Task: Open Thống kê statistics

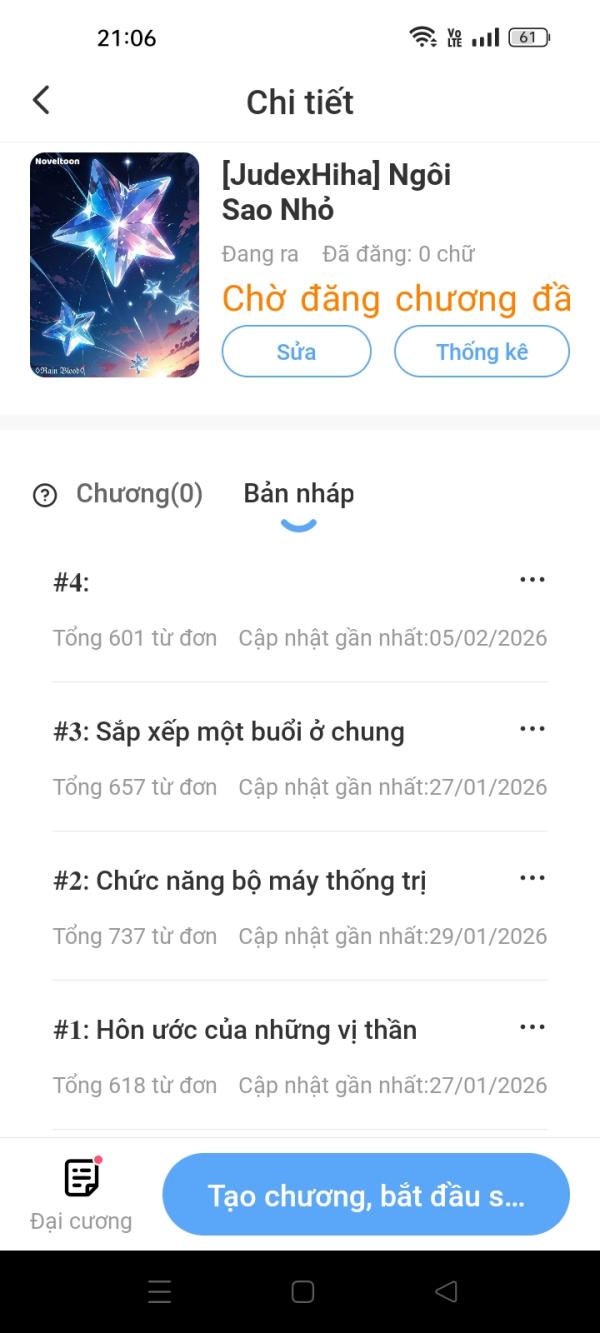Action: (x=482, y=352)
